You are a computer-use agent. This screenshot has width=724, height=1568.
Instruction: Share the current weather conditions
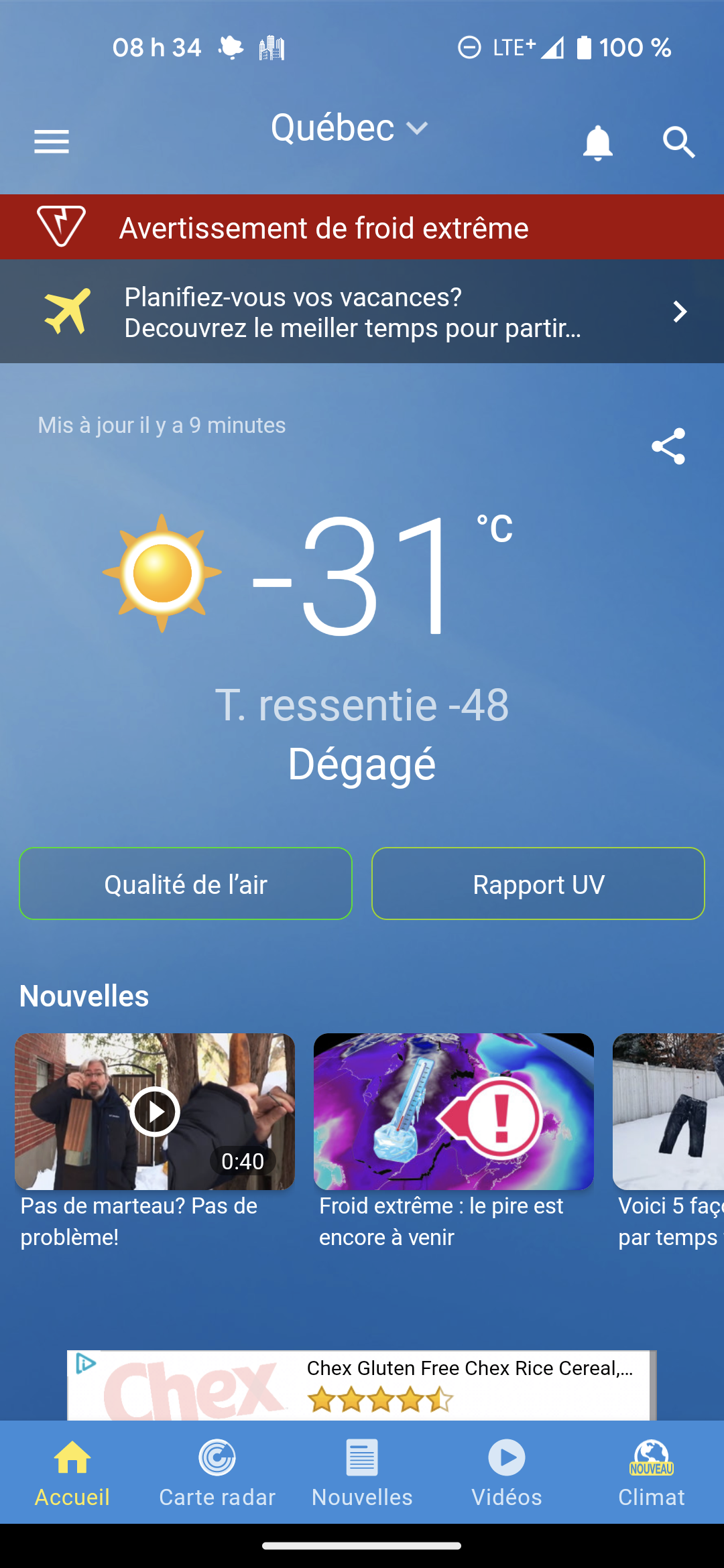tap(668, 446)
